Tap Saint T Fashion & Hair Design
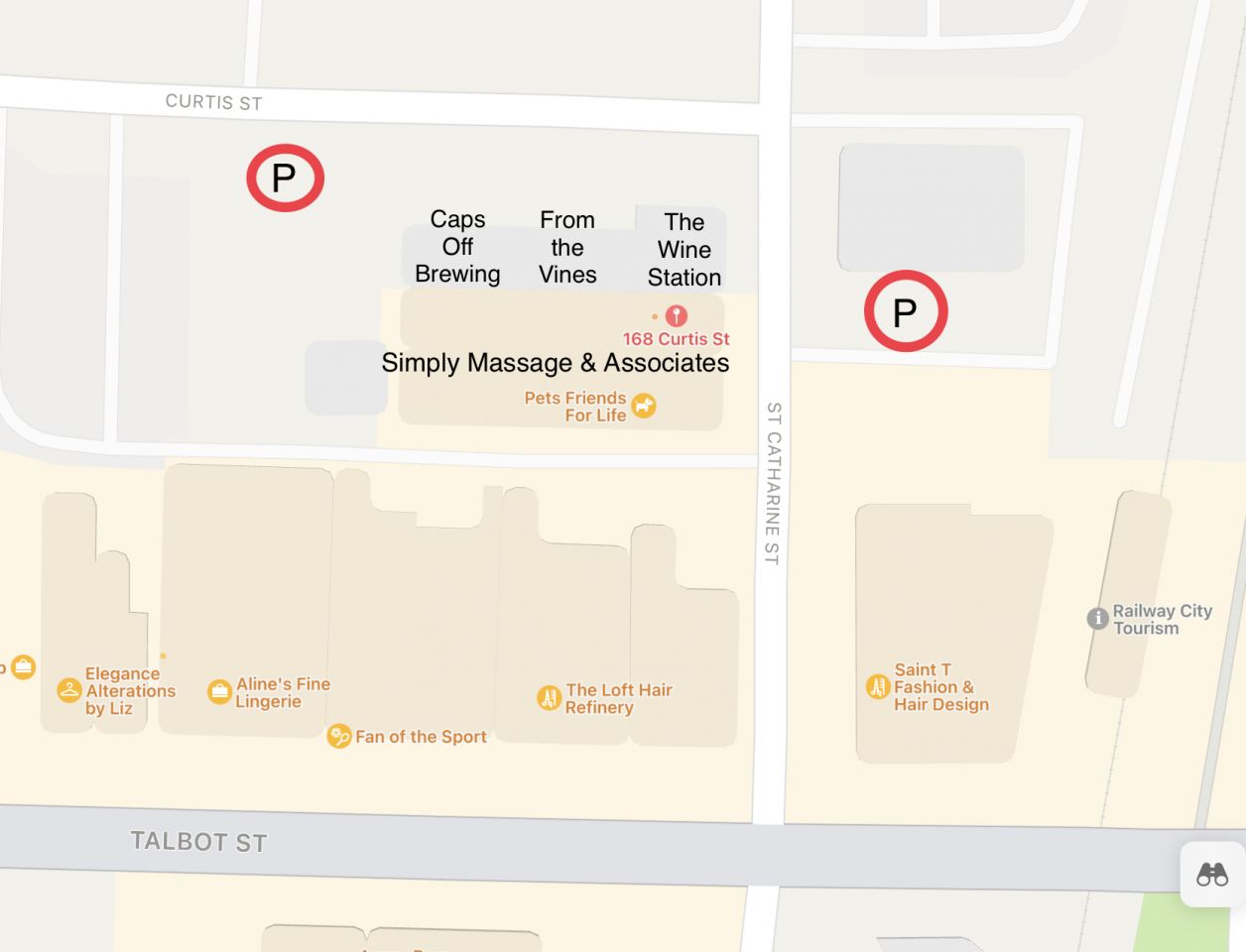 878,686
